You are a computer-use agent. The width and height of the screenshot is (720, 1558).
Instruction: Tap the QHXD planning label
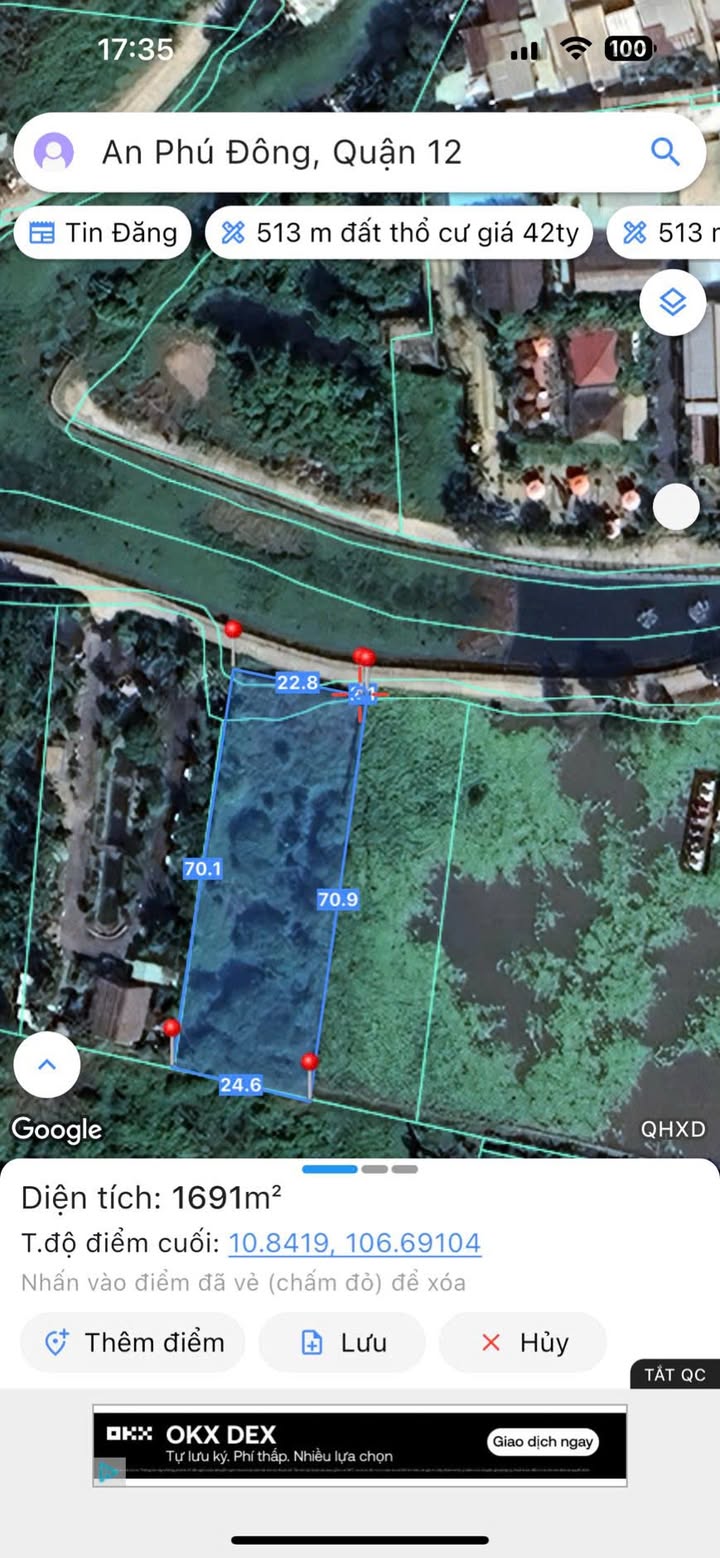tap(673, 1129)
